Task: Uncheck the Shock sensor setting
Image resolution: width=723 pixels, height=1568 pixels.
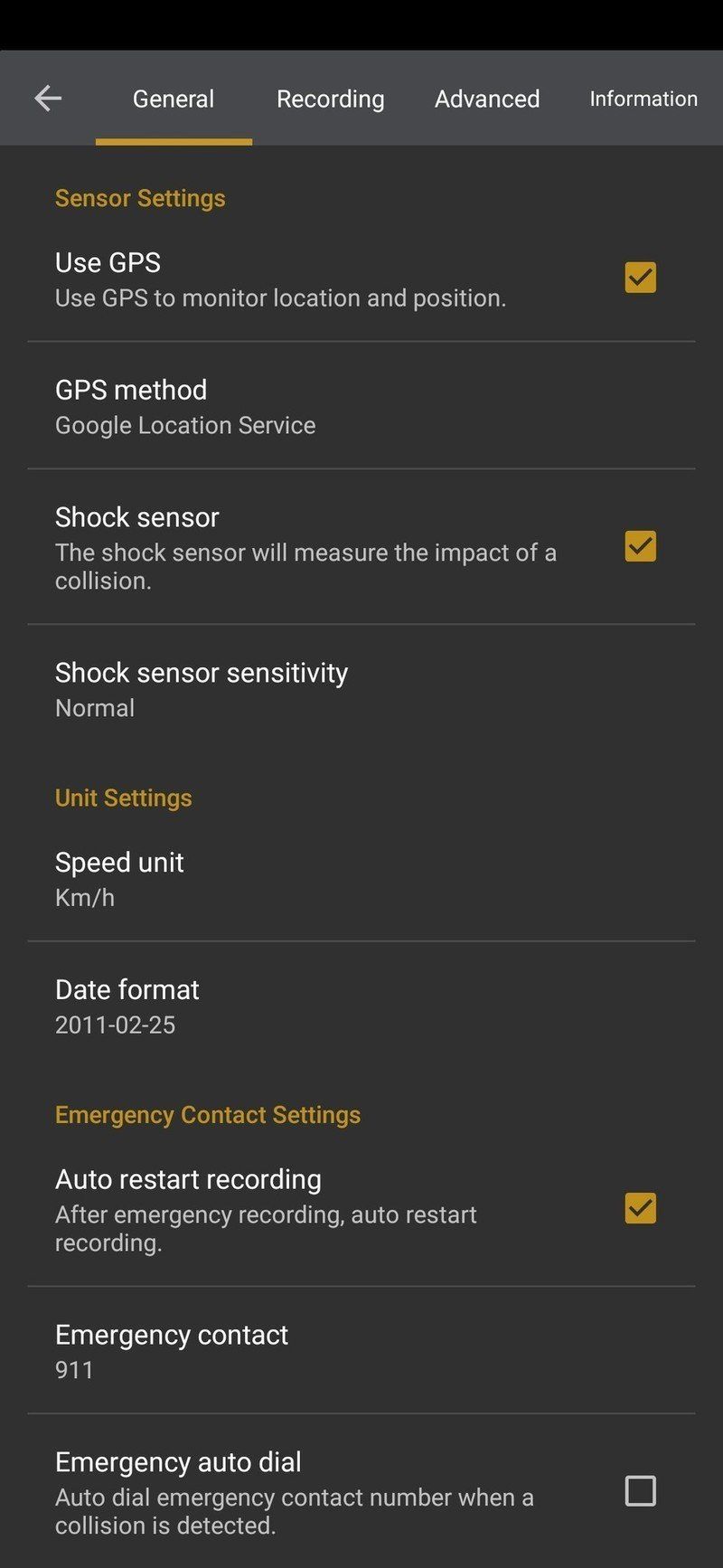Action: (639, 547)
